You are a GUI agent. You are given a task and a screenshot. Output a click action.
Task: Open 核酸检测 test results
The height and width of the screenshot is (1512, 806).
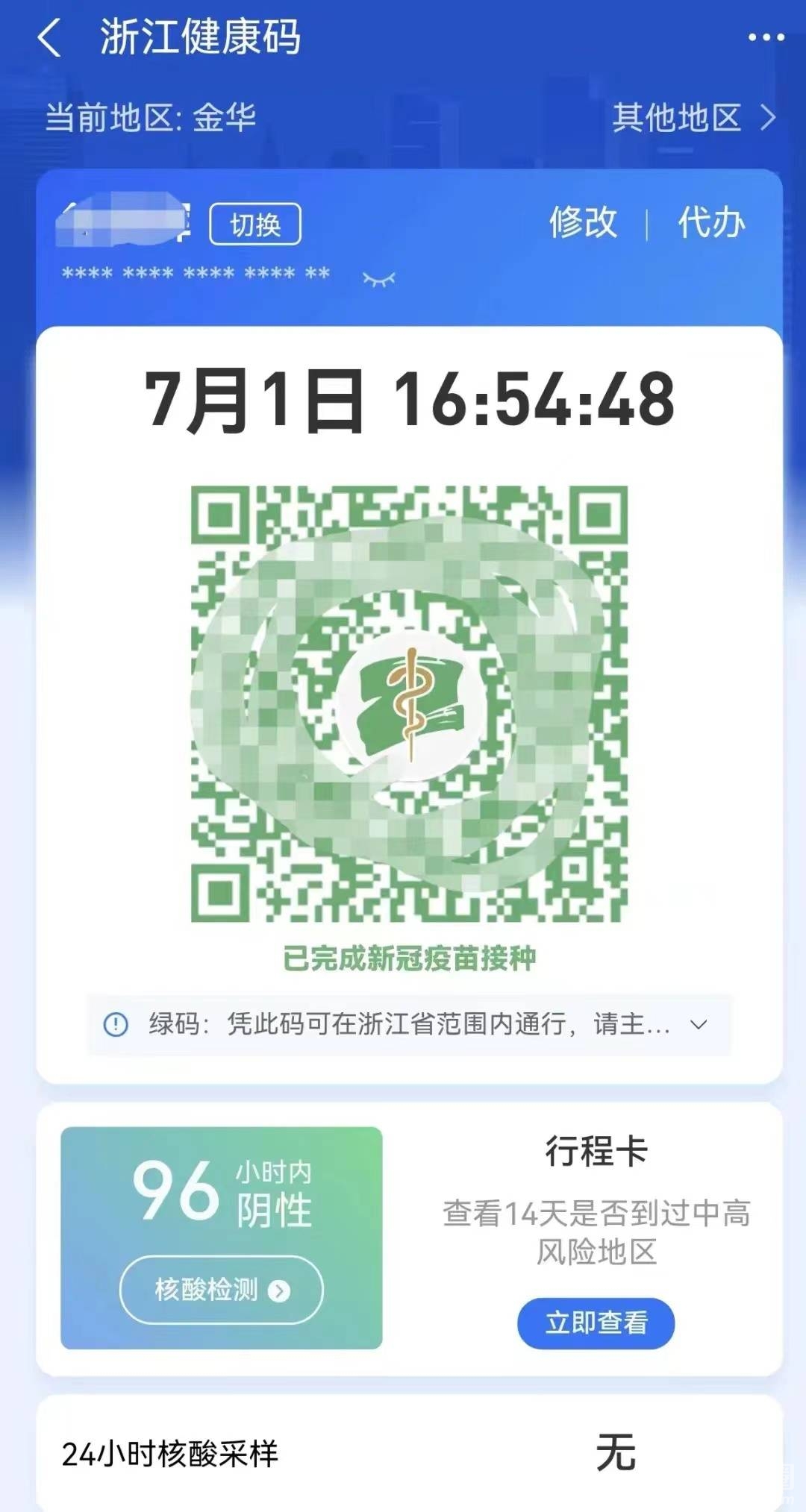coord(221,1290)
